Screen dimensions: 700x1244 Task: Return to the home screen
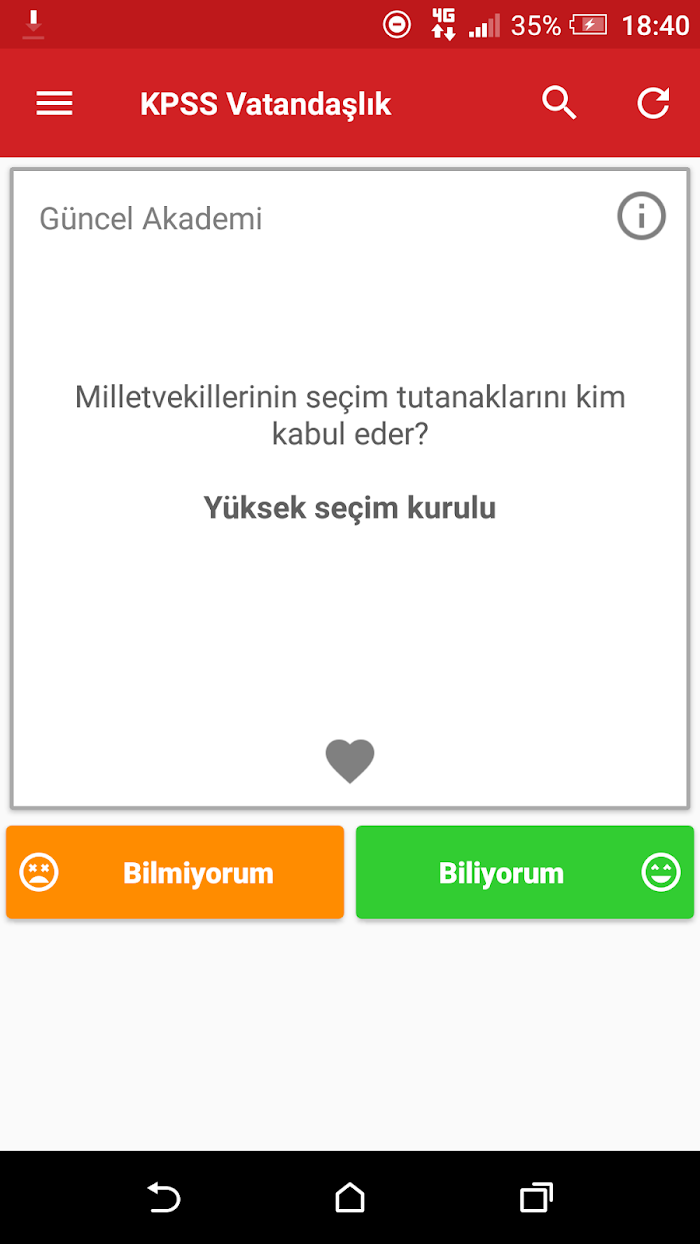(x=350, y=1197)
